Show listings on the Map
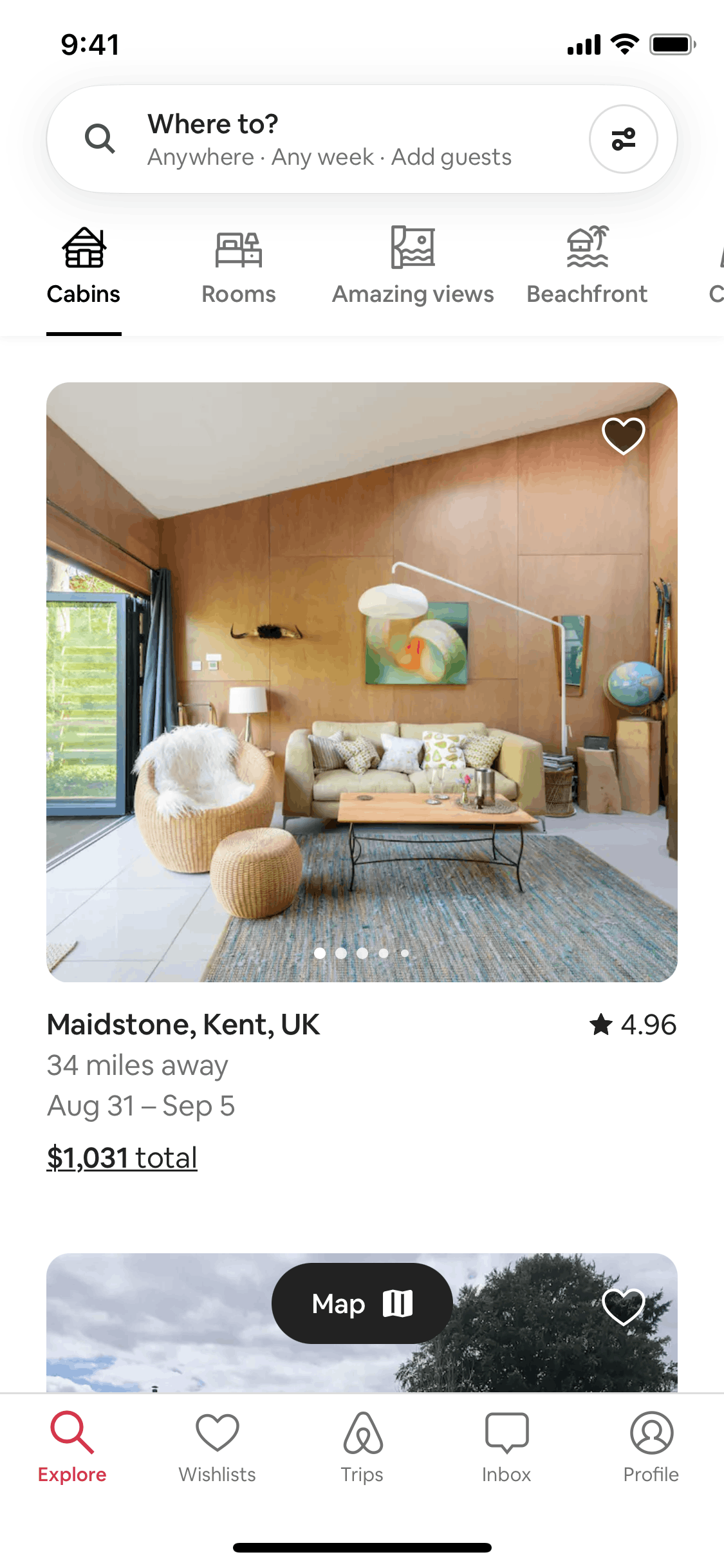Viewport: 724px width, 1568px height. coord(362,1303)
